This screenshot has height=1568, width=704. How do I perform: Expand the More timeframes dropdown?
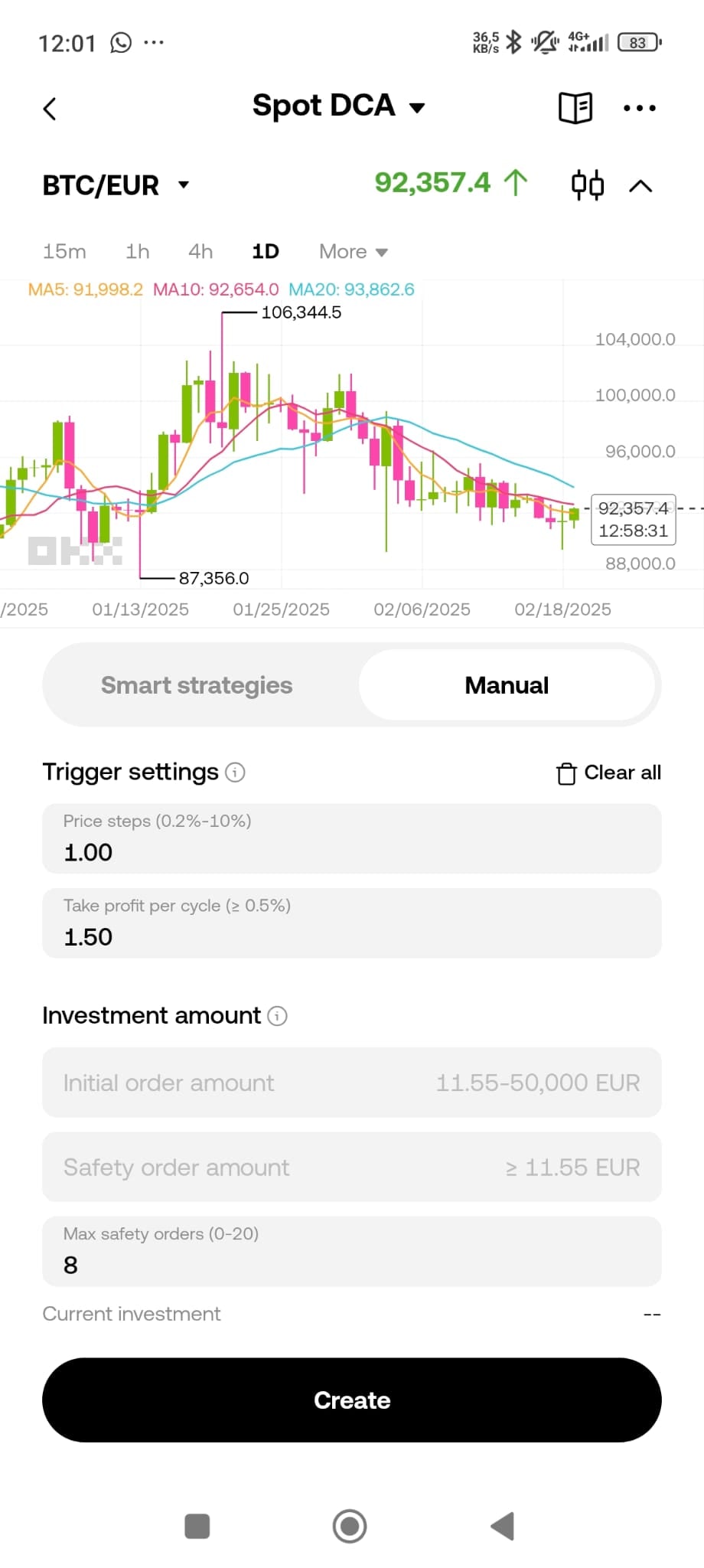click(x=353, y=251)
